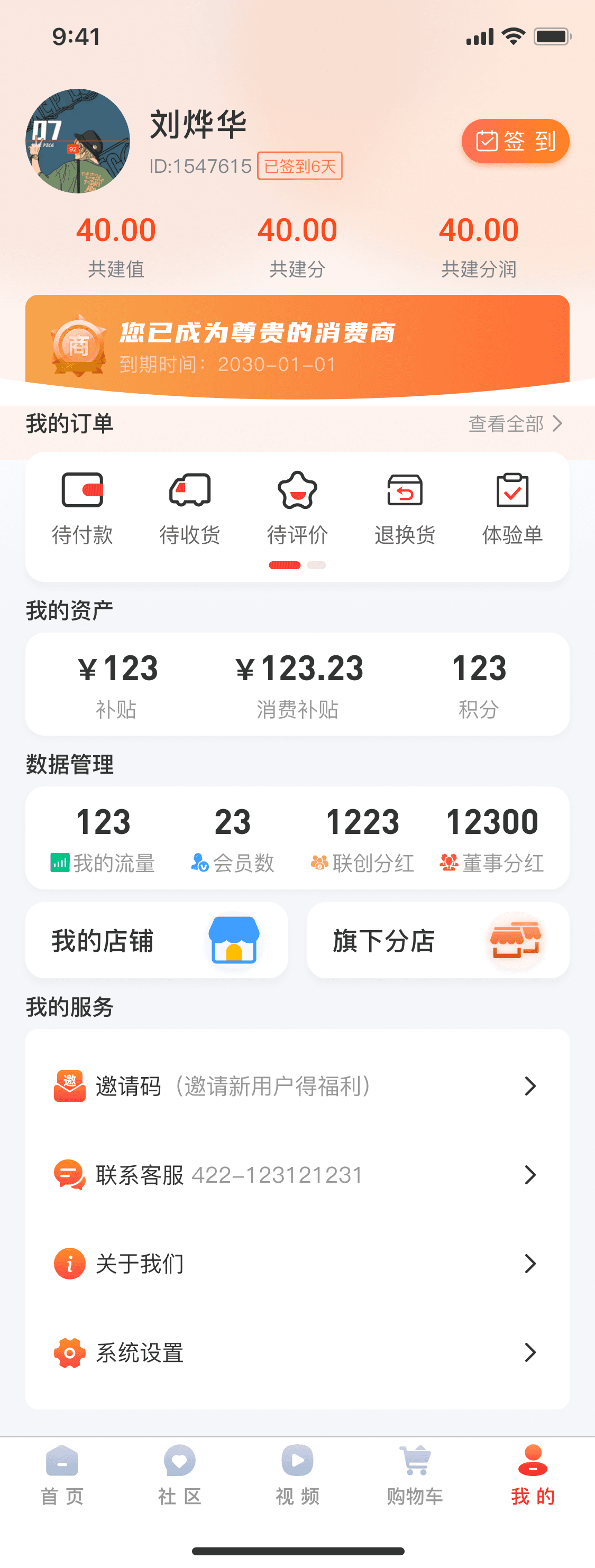Screen dimensions: 595x1568
Task: Tap the 签到 check-in button
Action: click(x=515, y=141)
